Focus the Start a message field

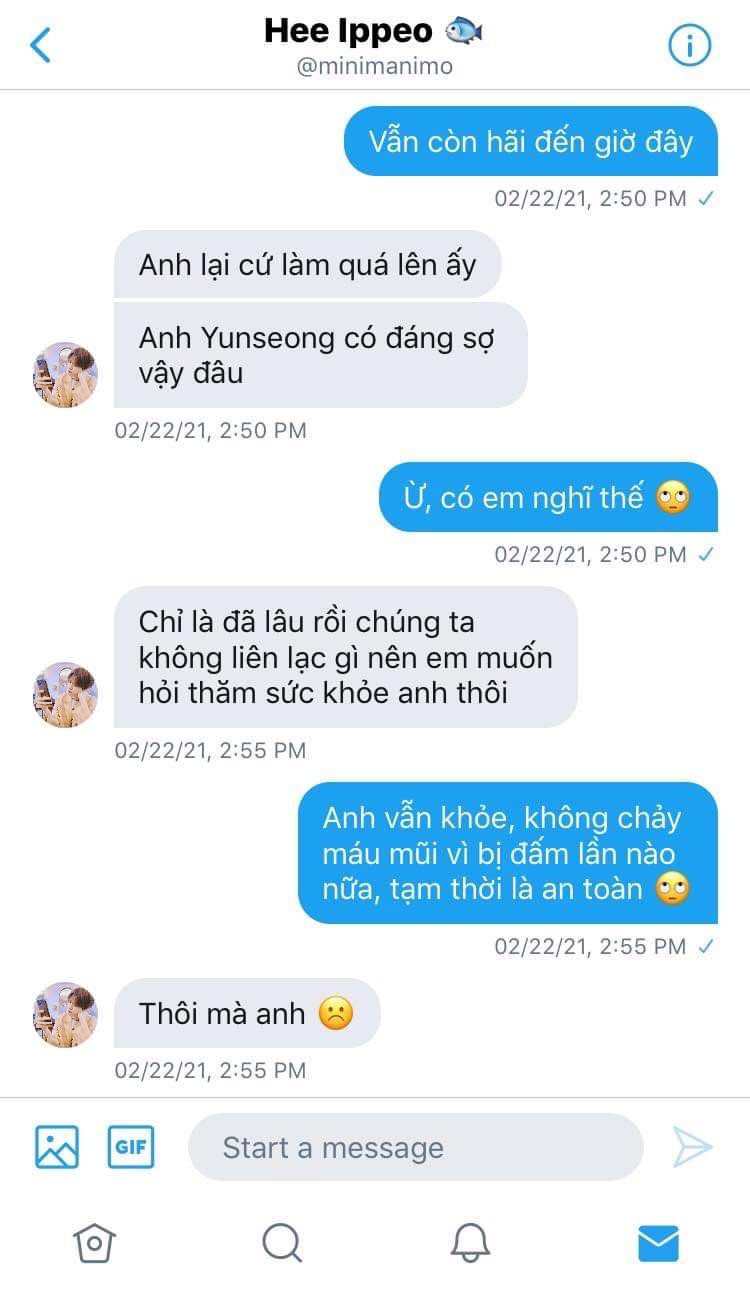coord(415,1147)
